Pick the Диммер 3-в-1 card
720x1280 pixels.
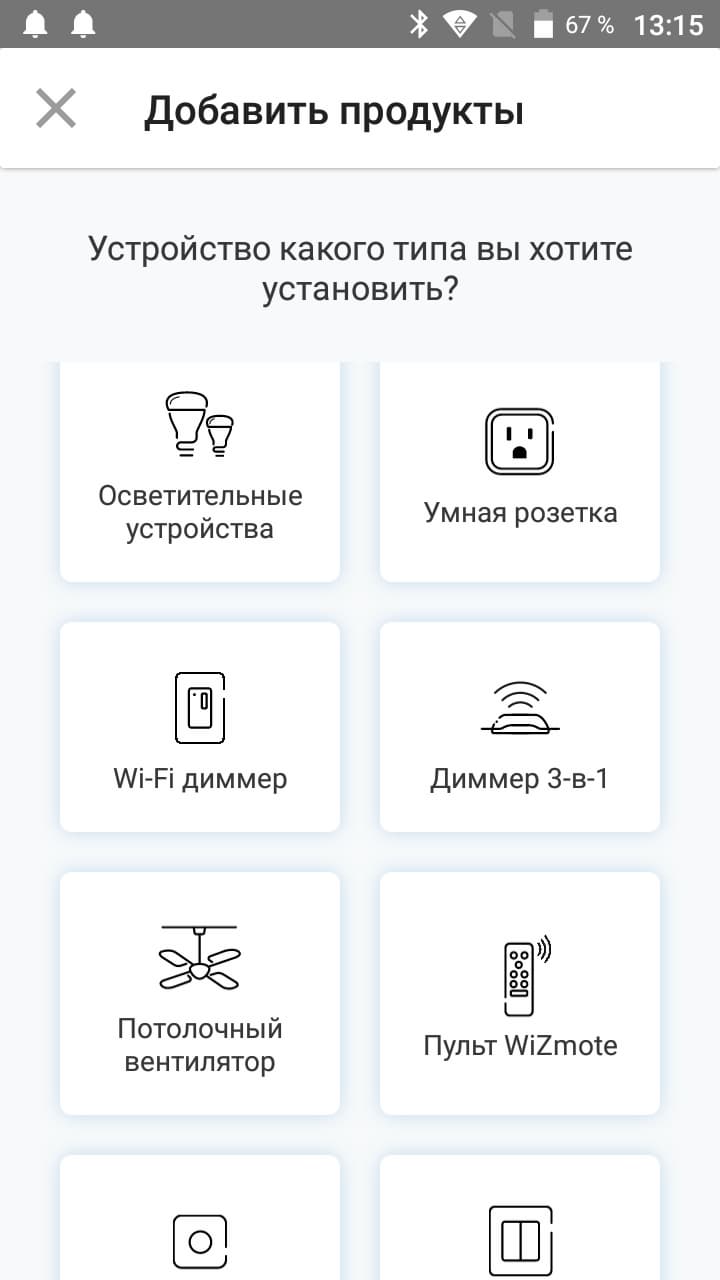pyautogui.click(x=520, y=727)
